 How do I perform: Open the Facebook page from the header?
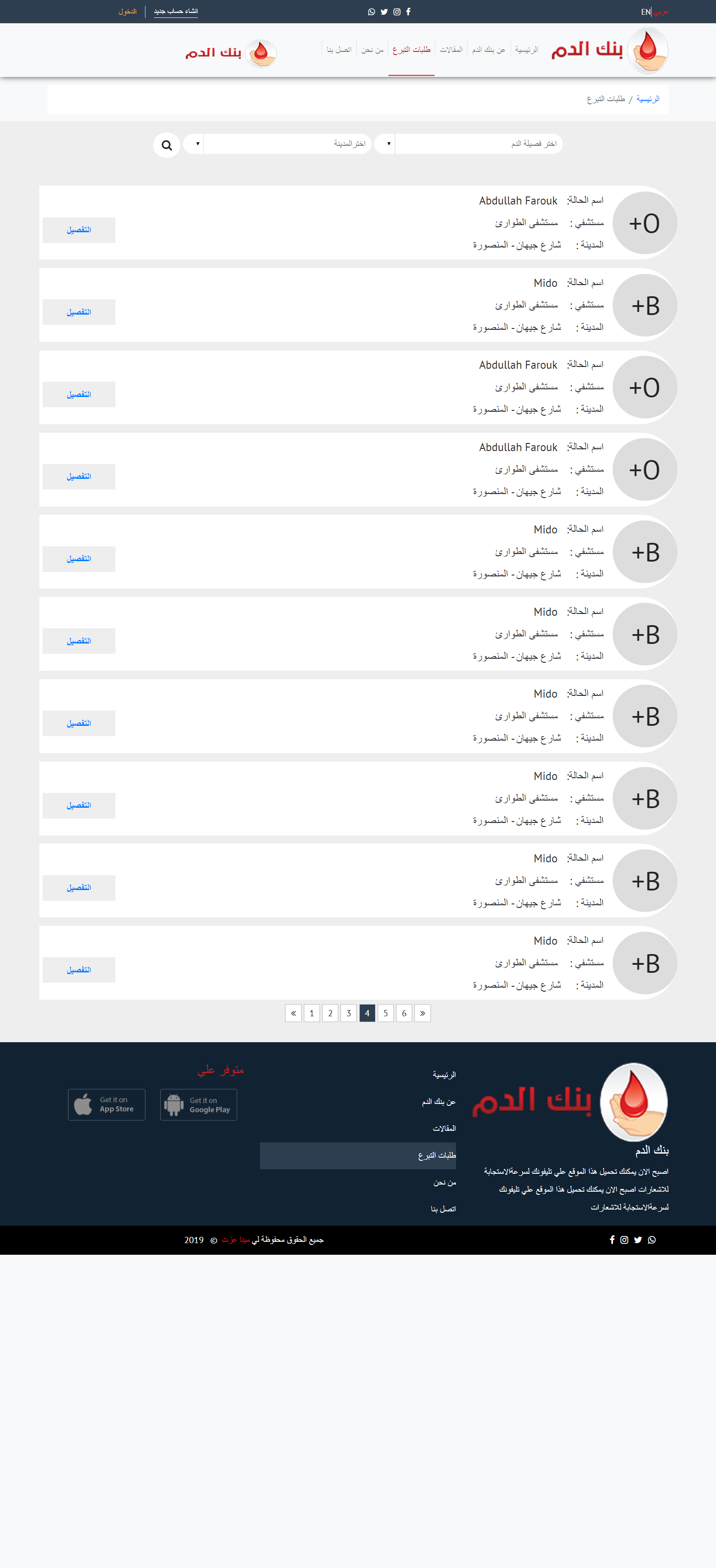click(408, 12)
